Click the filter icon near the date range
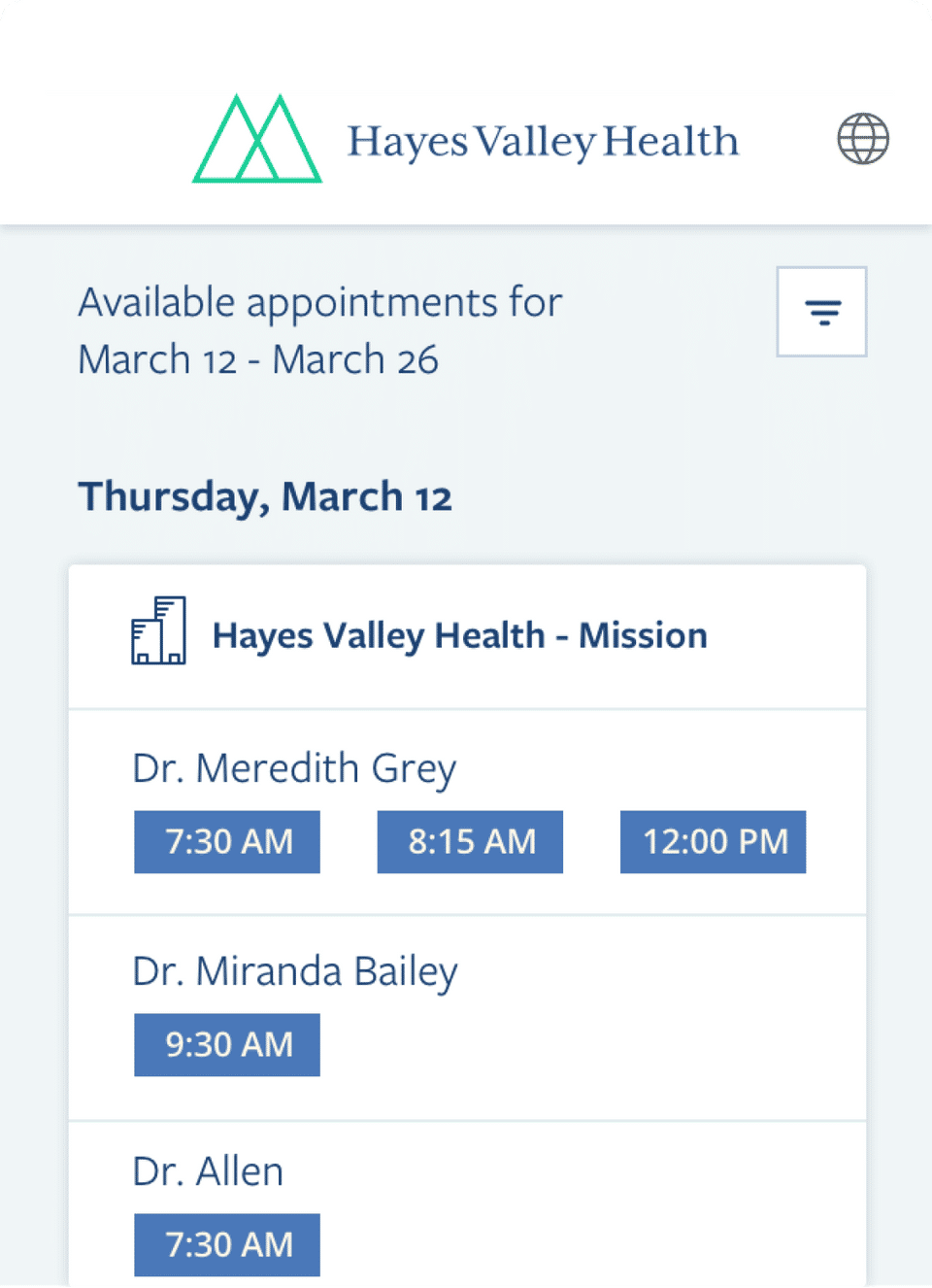932x1288 pixels. (821, 312)
